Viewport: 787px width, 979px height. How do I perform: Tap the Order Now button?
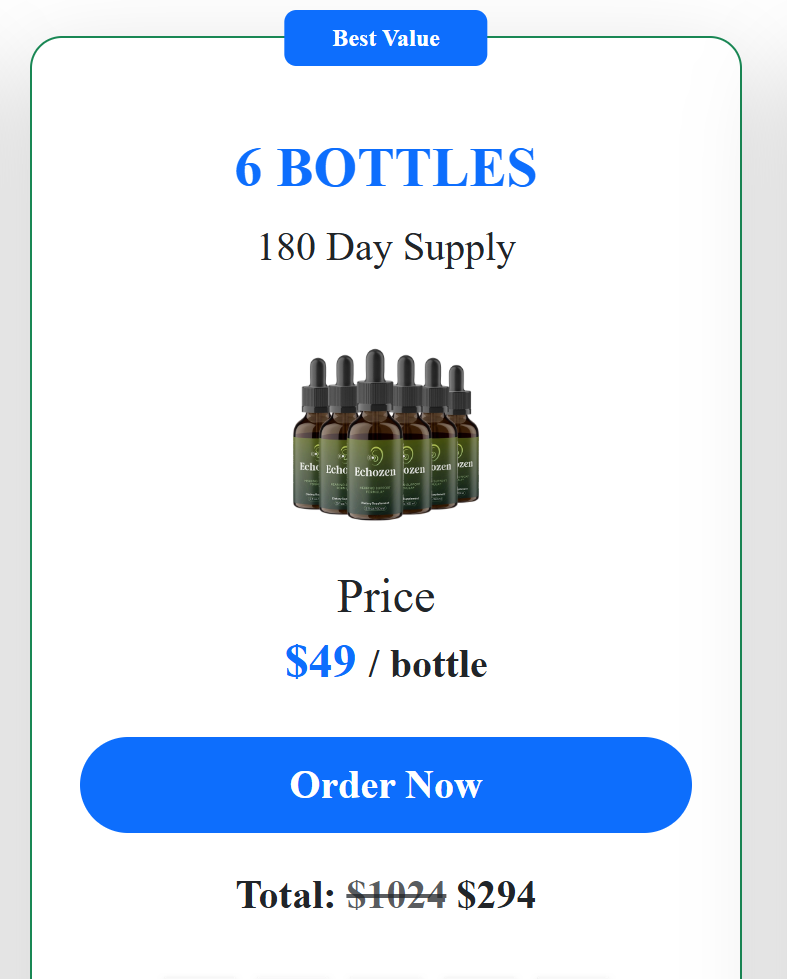(x=385, y=785)
